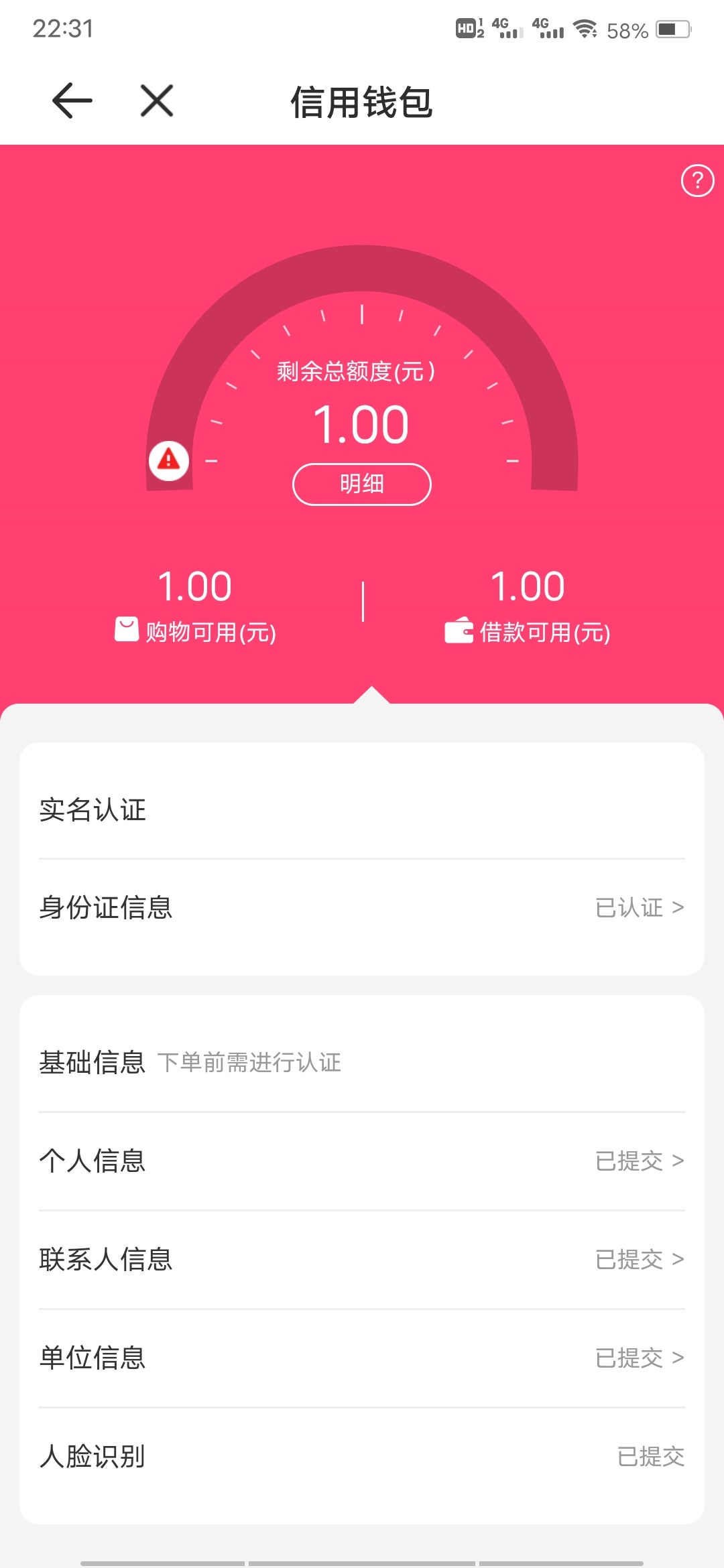Tap the 明细 button
Screen dimensions: 724x1568
362,484
